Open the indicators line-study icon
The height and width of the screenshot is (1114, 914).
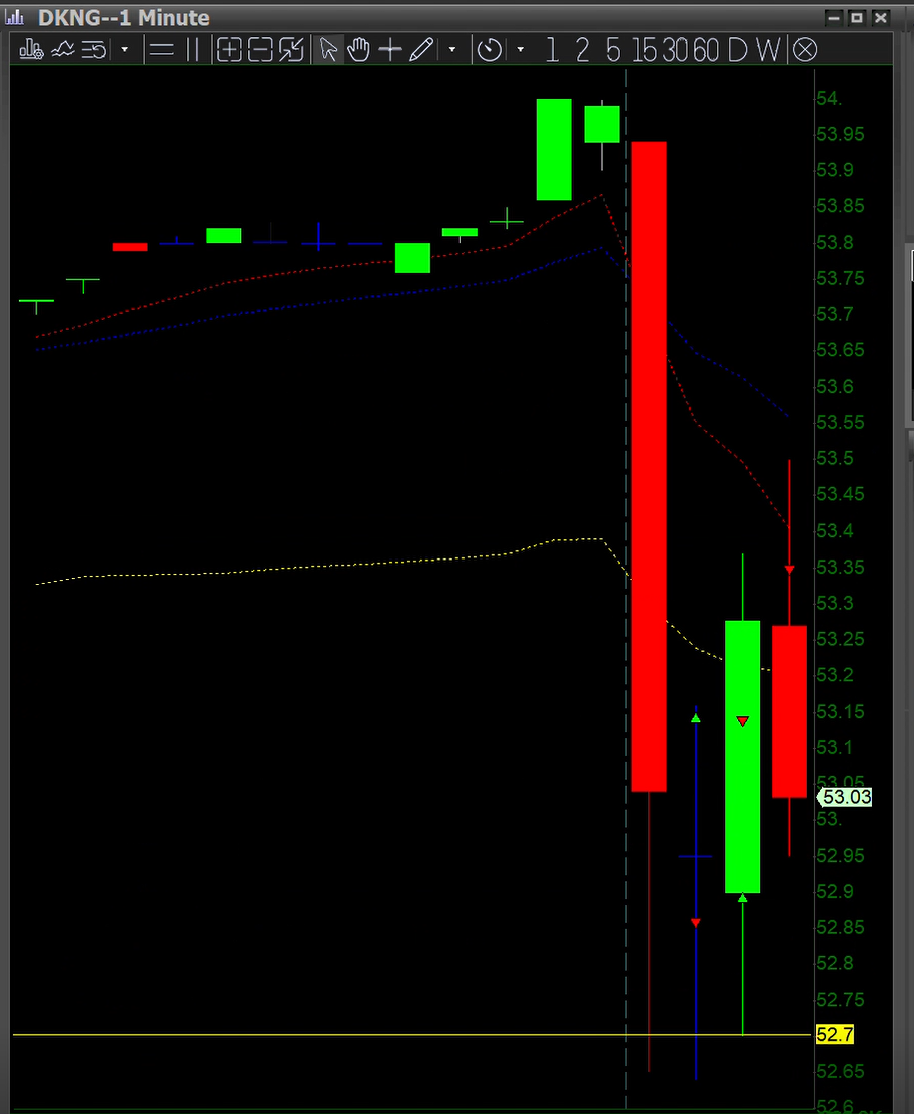point(63,50)
